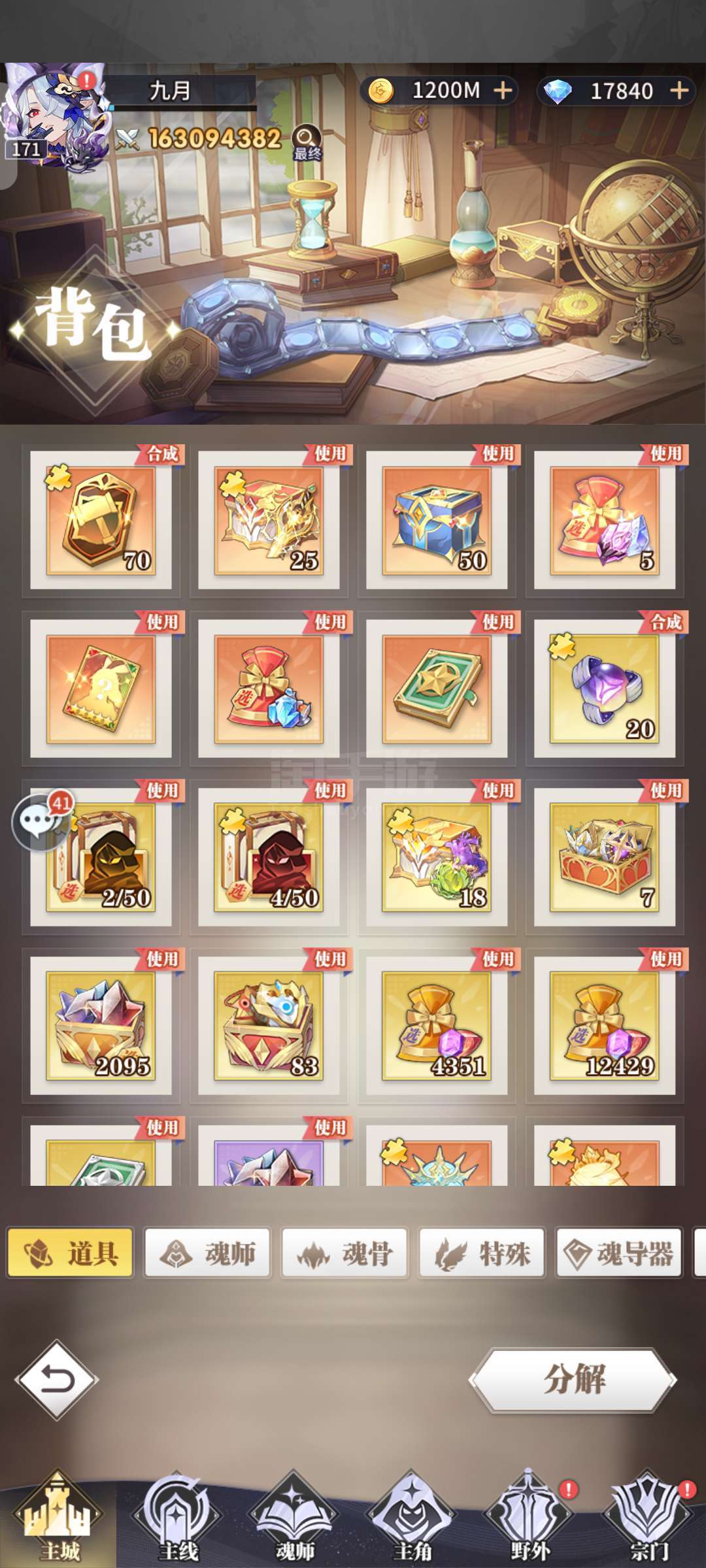Viewport: 706px width, 1568px height.
Task: Open the combat power detail magnifier
Action: [306, 140]
